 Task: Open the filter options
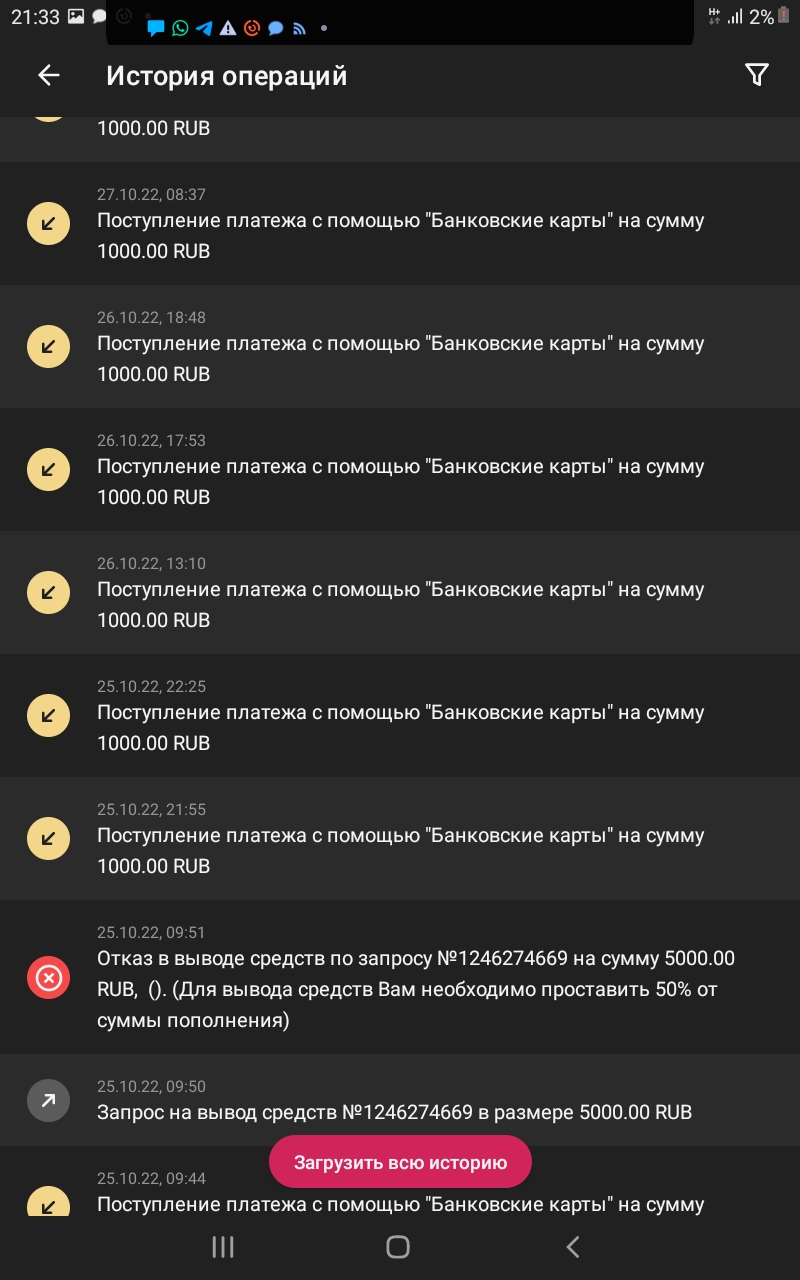click(757, 75)
